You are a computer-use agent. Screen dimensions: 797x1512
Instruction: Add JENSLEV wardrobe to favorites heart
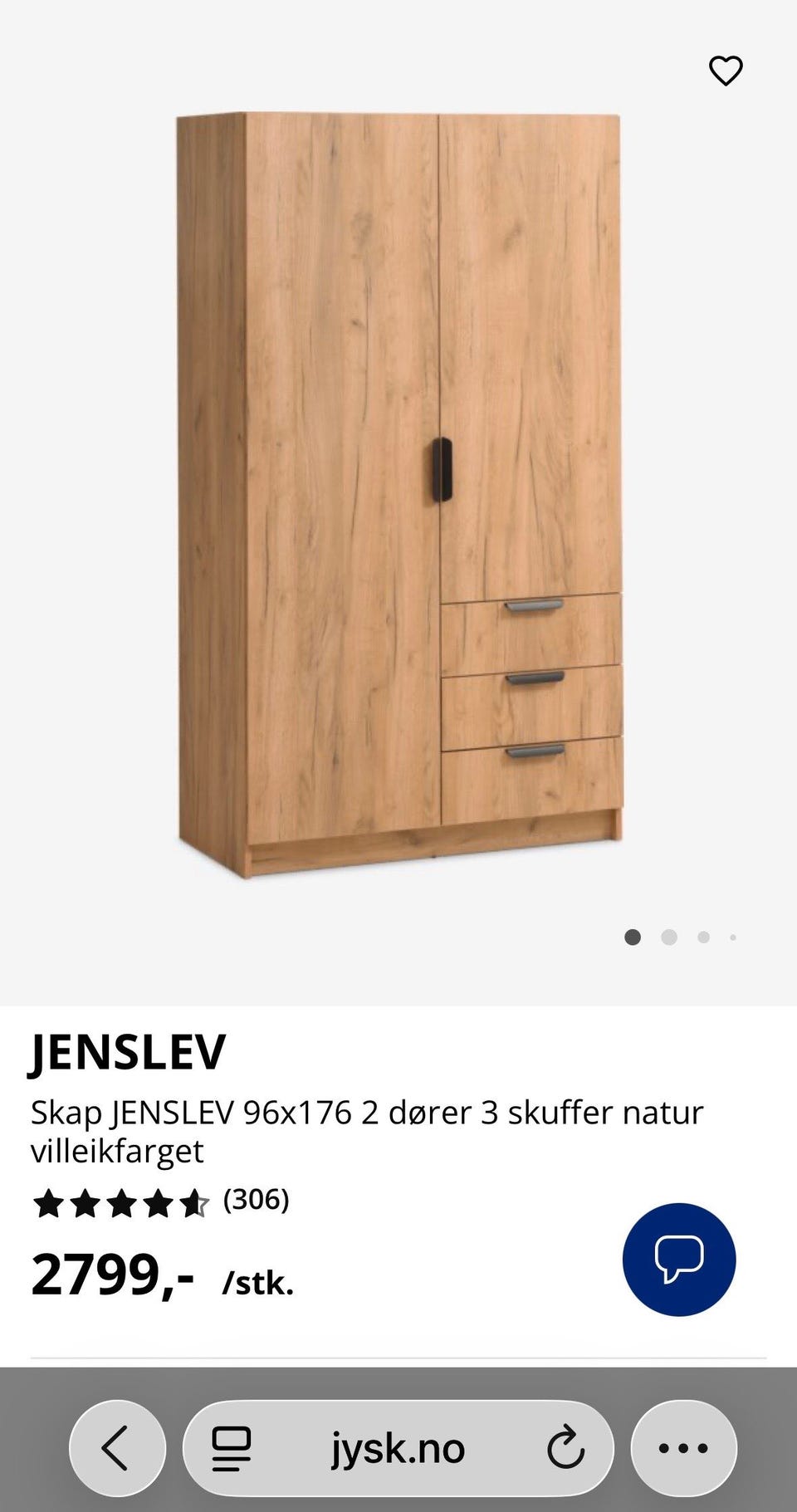pyautogui.click(x=726, y=71)
